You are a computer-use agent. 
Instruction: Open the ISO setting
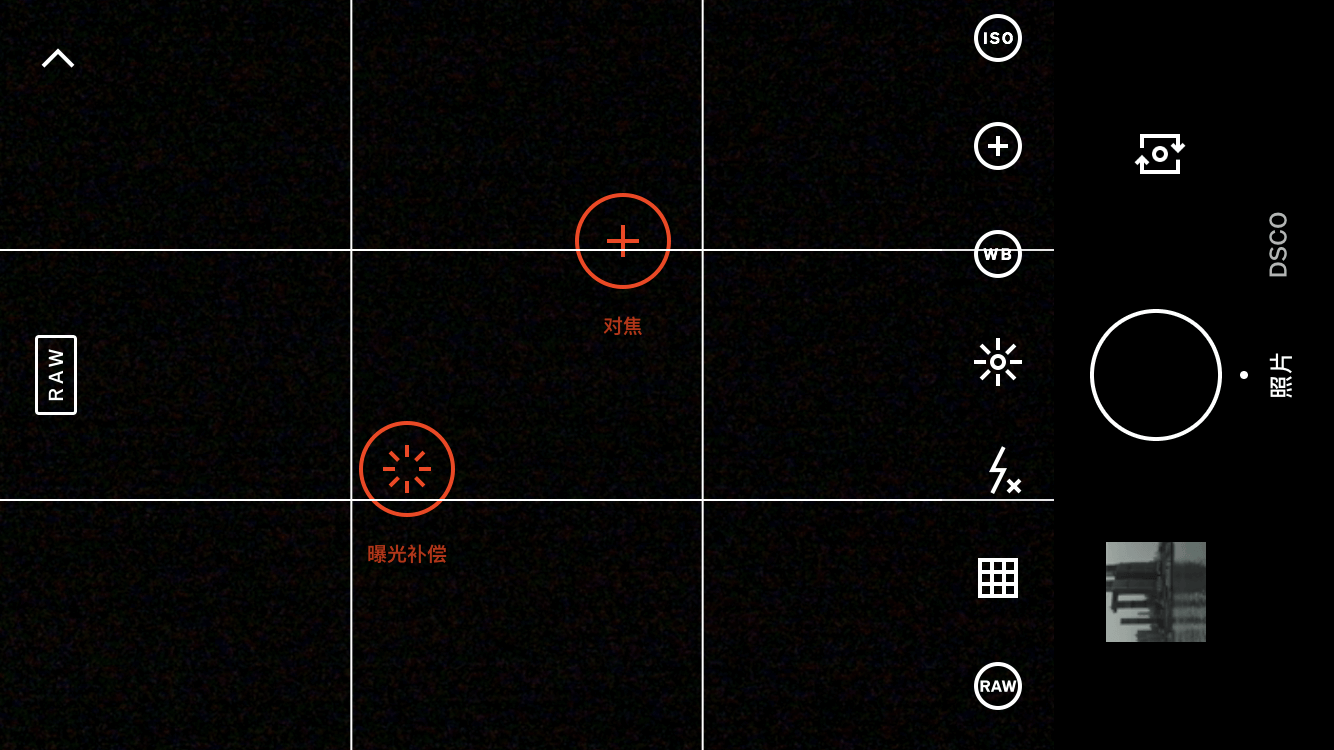tap(997, 38)
